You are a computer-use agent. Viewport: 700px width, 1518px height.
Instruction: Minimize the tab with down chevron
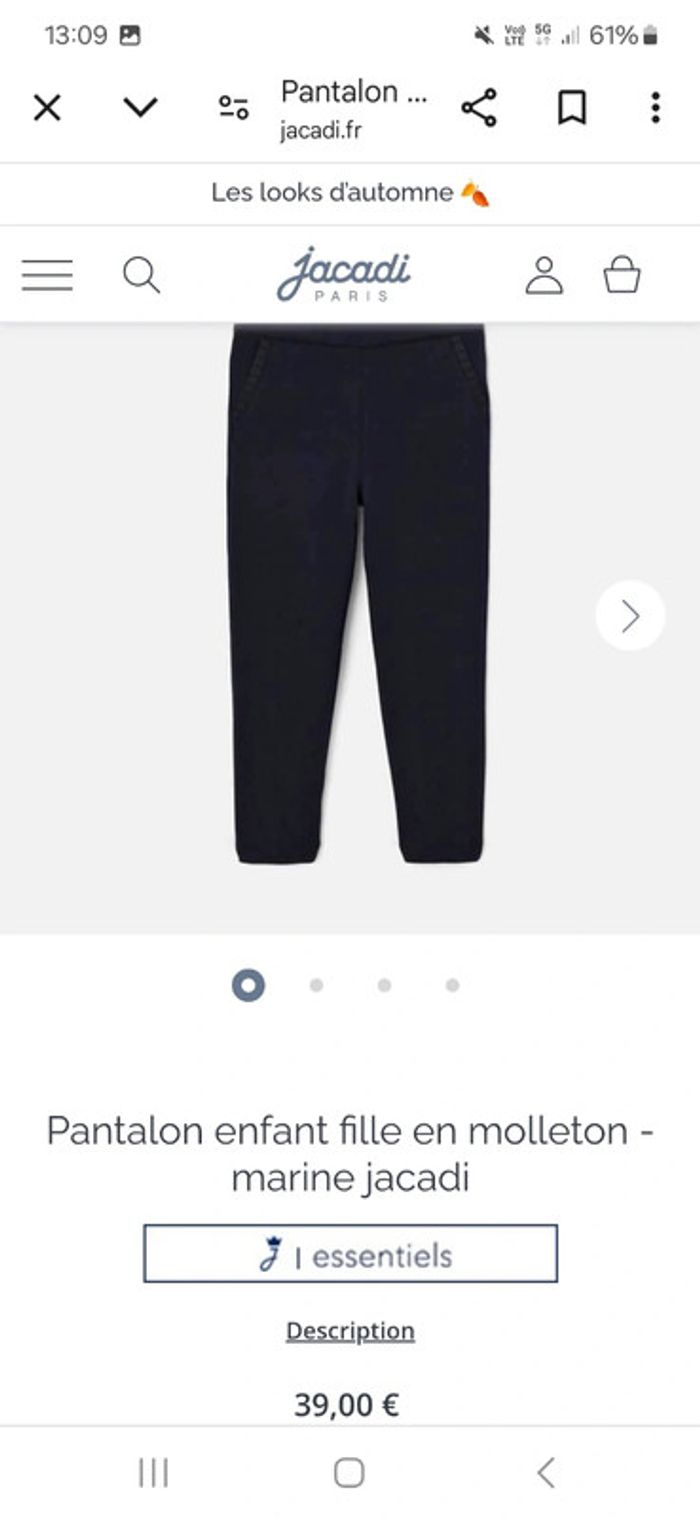[x=140, y=107]
